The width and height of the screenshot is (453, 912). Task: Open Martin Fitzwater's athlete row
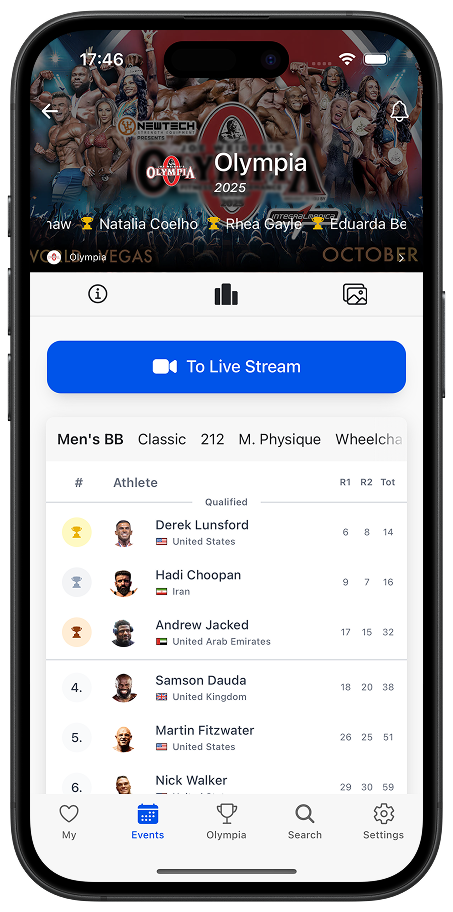[226, 738]
